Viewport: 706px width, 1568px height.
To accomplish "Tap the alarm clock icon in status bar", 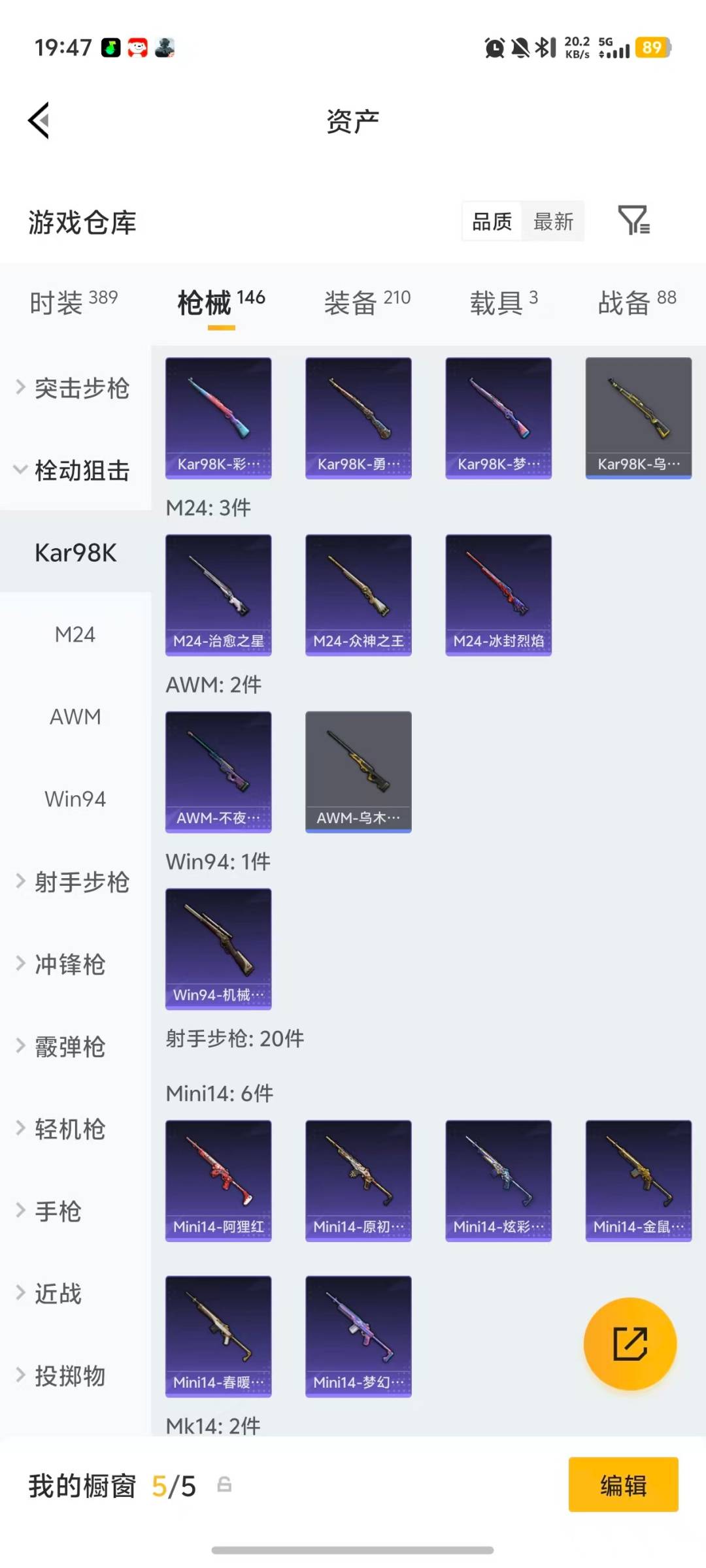I will tap(495, 48).
